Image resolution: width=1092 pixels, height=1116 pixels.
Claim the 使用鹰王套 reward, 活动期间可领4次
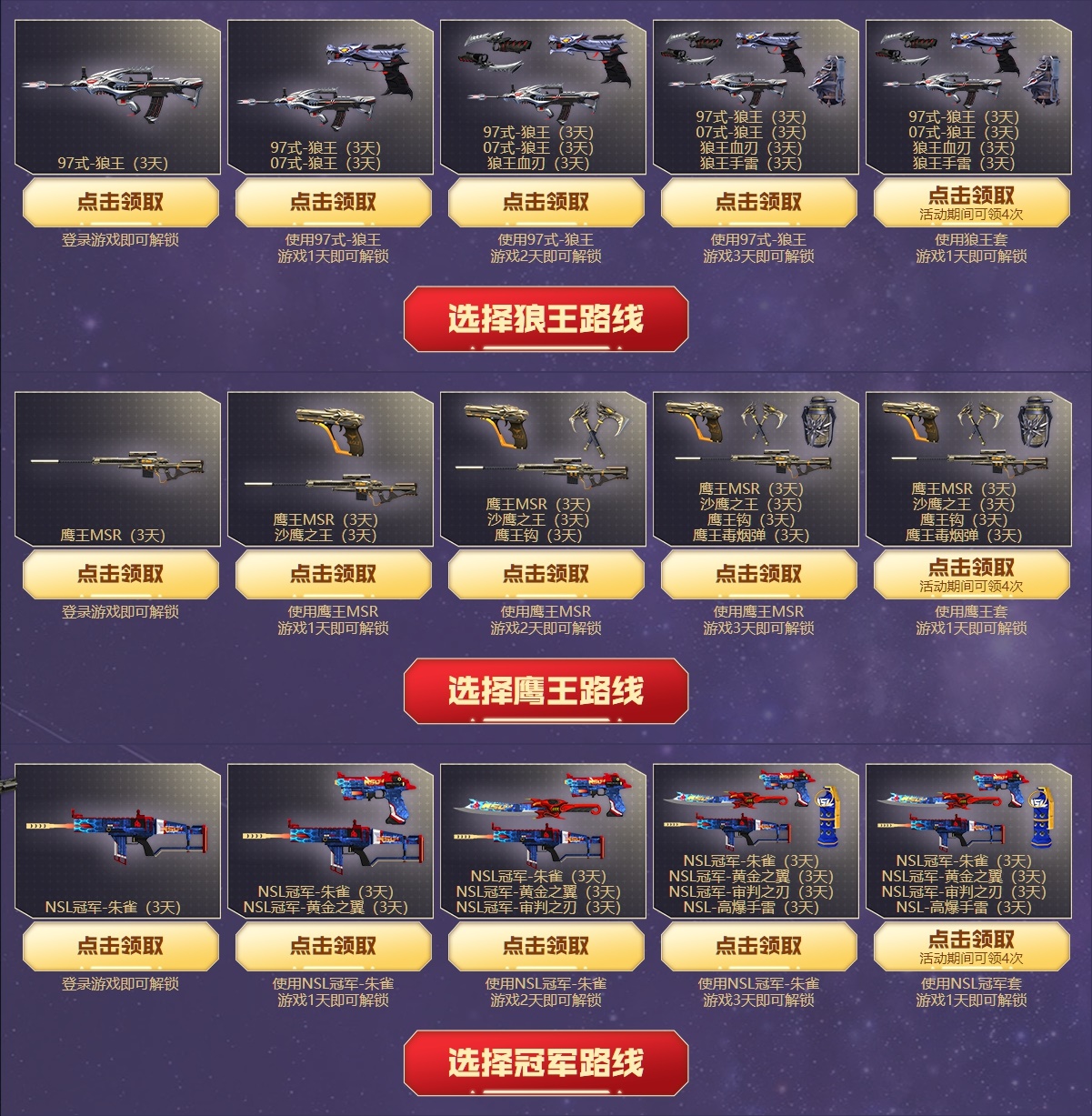(x=971, y=574)
